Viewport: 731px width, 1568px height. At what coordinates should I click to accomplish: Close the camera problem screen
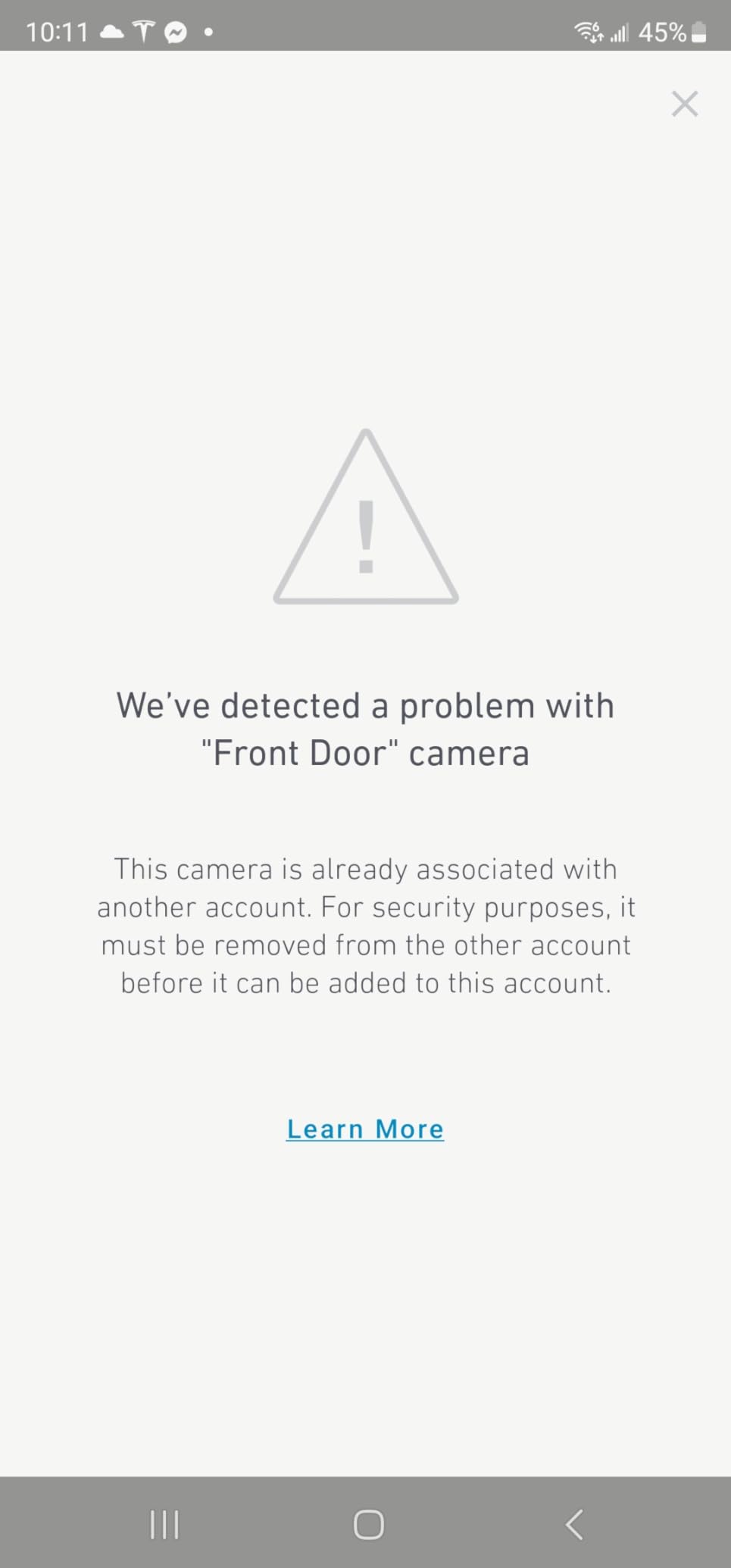(684, 104)
